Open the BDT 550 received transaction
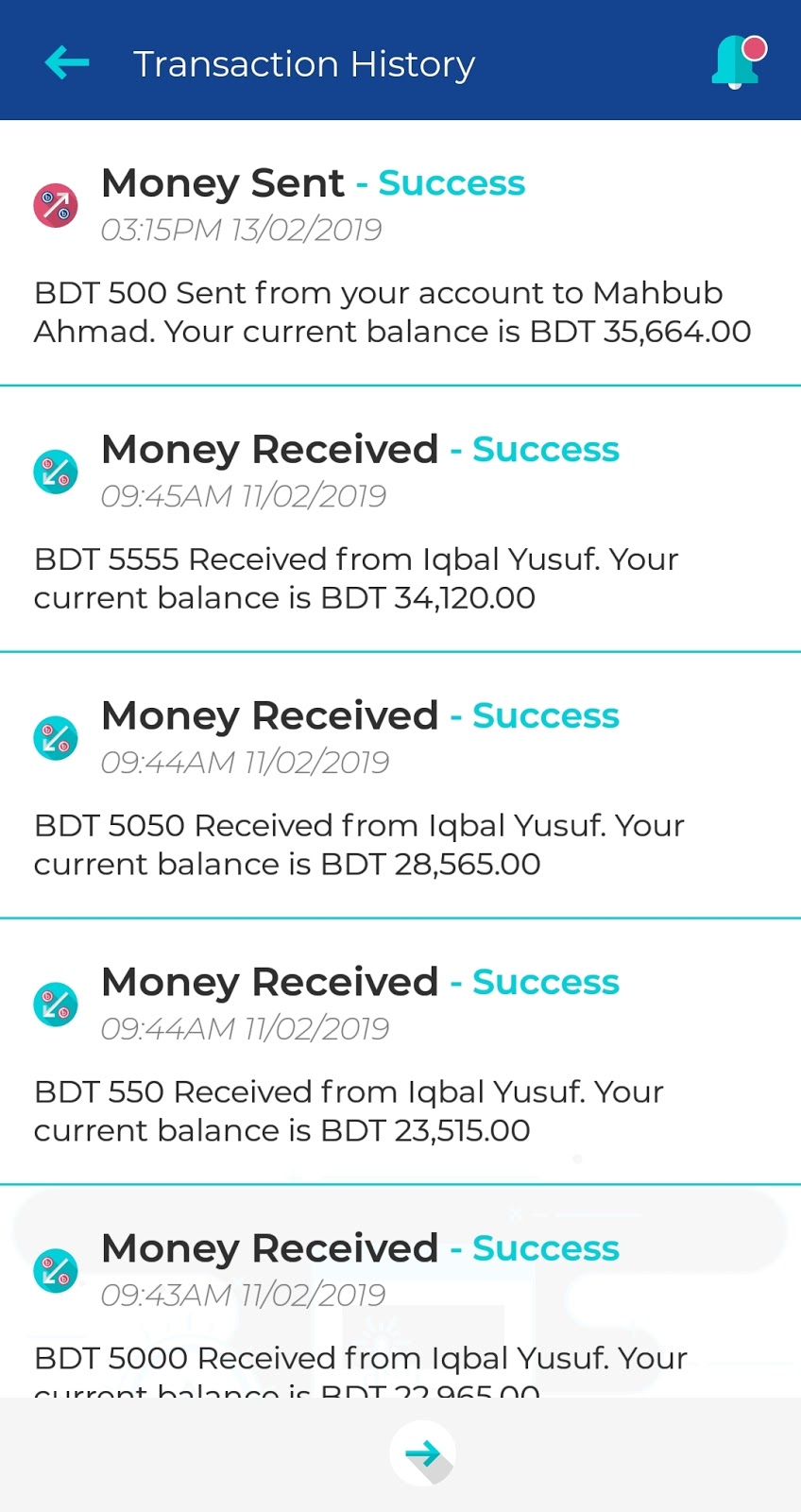This screenshot has height=1512, width=801. 400,1052
